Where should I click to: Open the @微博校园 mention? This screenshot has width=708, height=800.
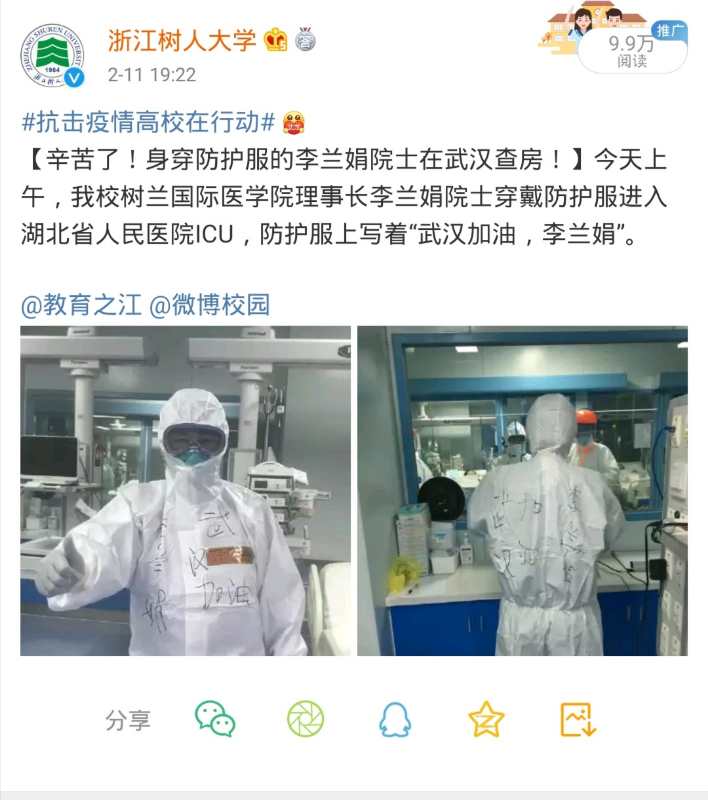click(210, 305)
